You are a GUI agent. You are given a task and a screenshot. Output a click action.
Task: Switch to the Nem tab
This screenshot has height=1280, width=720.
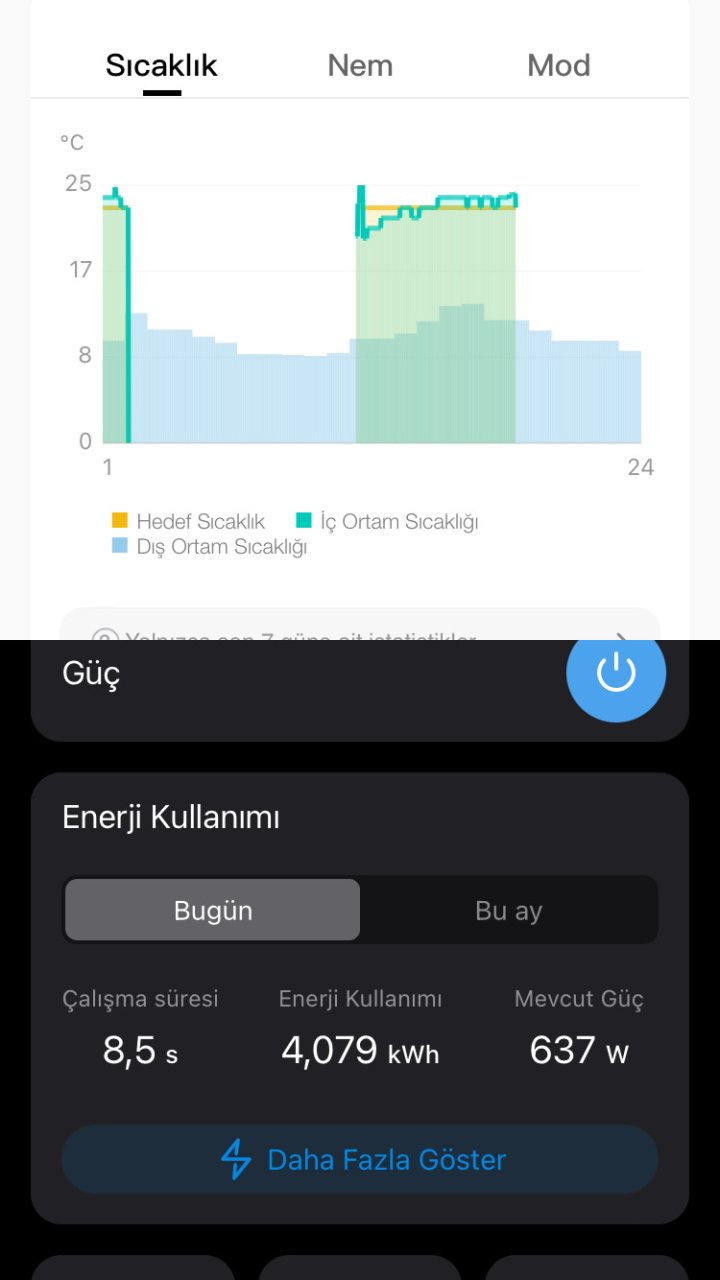point(360,66)
